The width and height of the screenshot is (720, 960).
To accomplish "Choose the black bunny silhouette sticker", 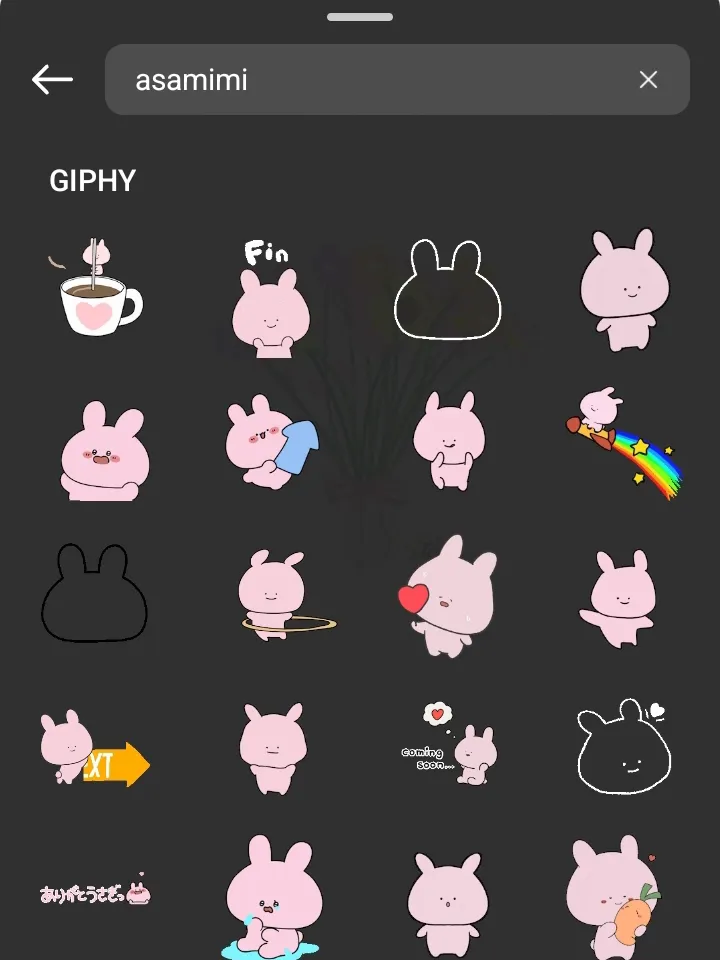I will tap(95, 595).
